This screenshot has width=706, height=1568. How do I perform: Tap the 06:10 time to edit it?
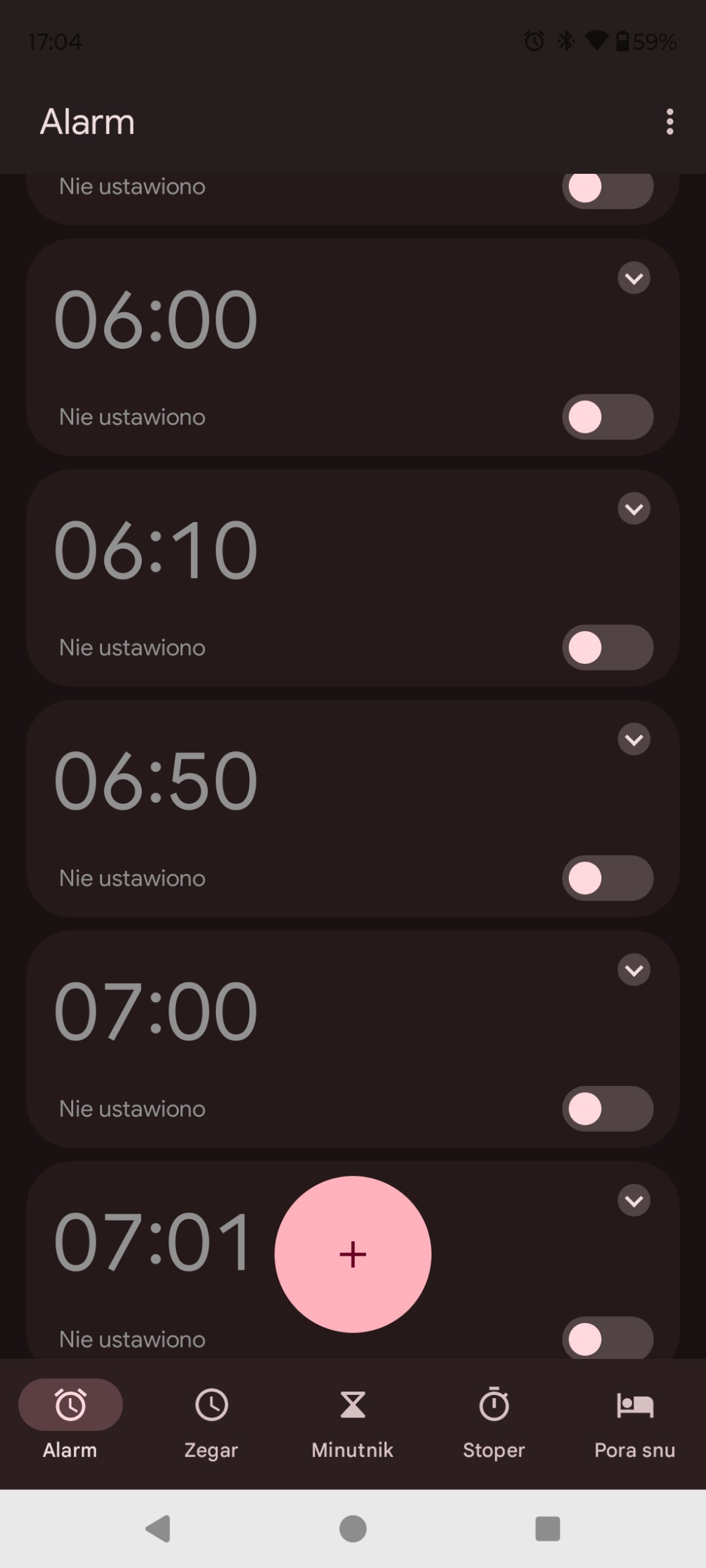[155, 550]
